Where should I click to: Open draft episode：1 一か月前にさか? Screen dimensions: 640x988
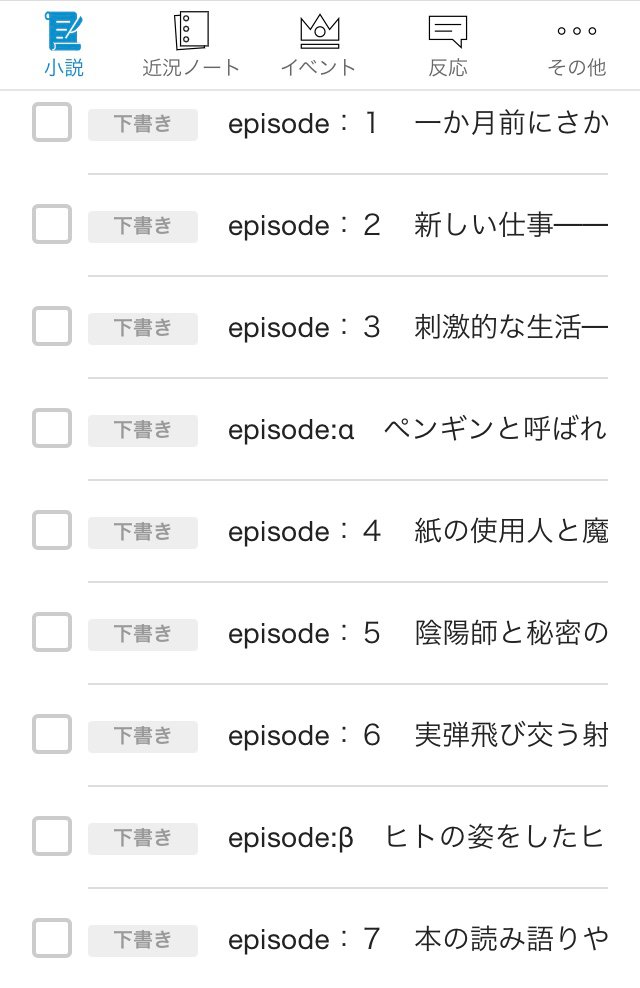pyautogui.click(x=417, y=124)
